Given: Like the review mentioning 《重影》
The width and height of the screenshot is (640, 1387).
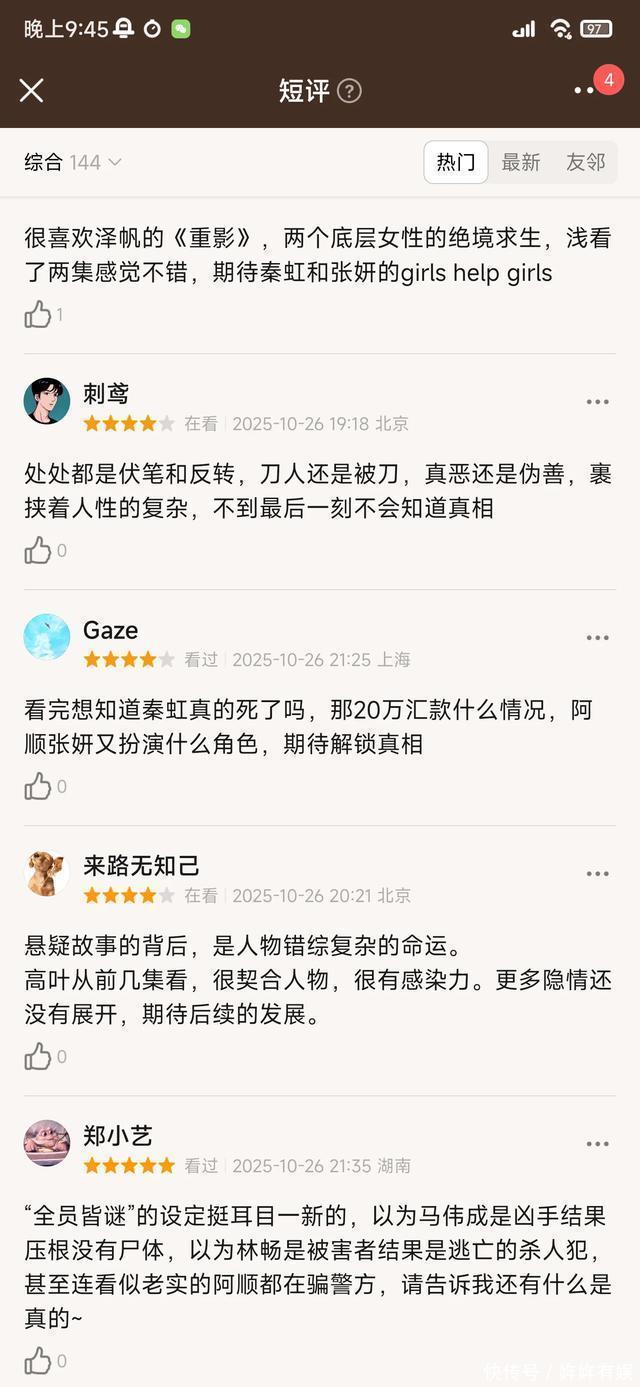Looking at the screenshot, I should pos(38,315).
